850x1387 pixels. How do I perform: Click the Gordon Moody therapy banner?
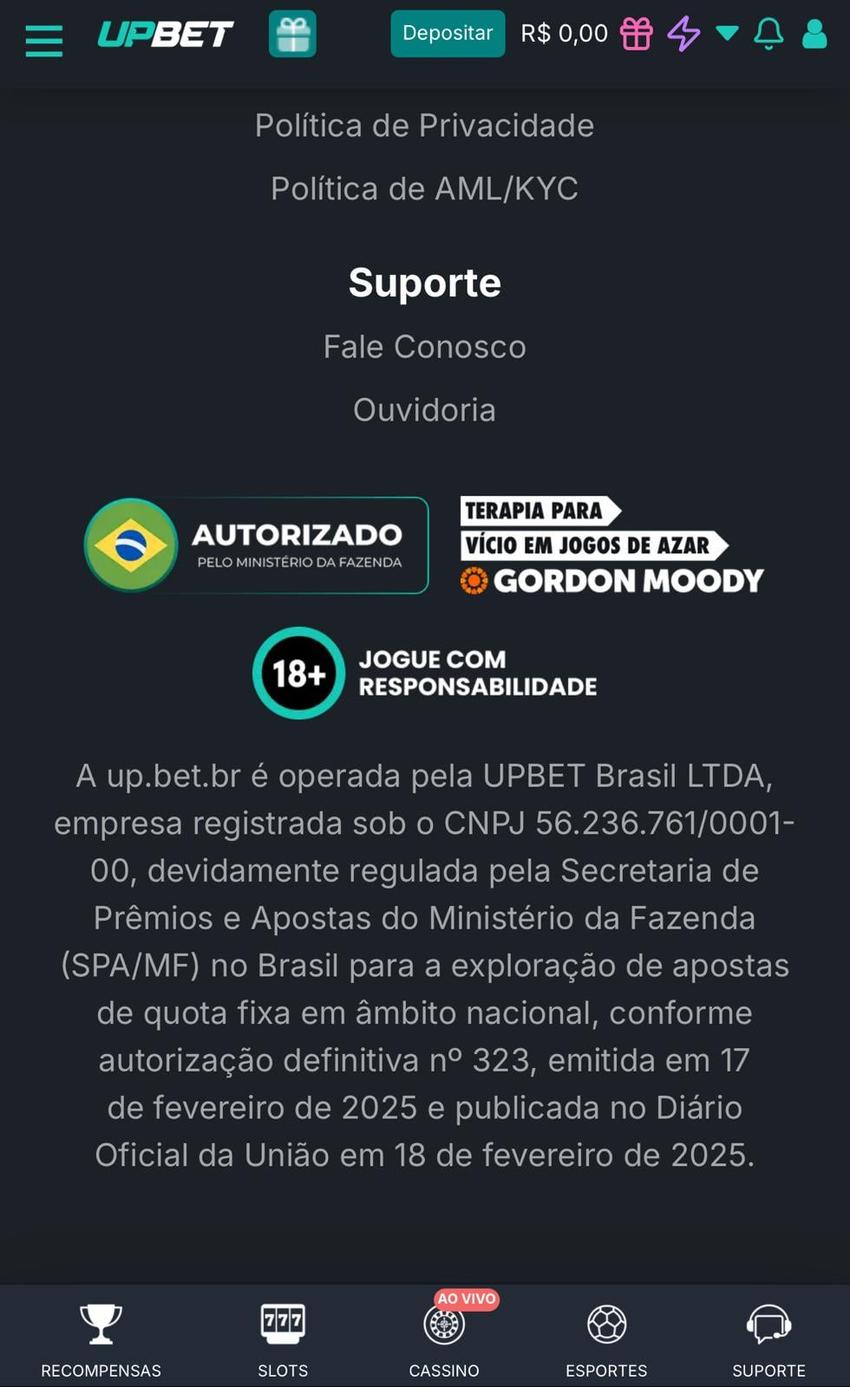(611, 545)
